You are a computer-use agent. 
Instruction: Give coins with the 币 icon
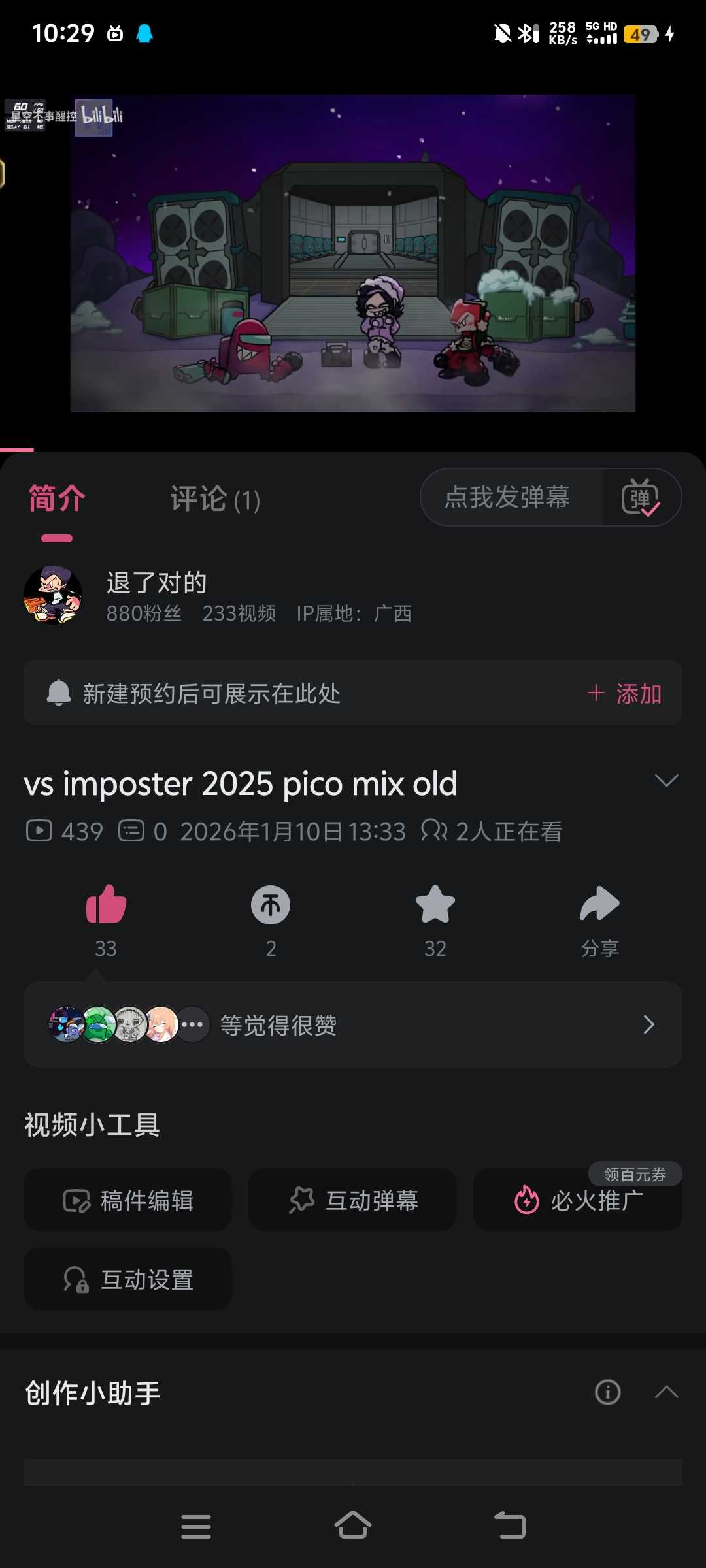pos(271,906)
